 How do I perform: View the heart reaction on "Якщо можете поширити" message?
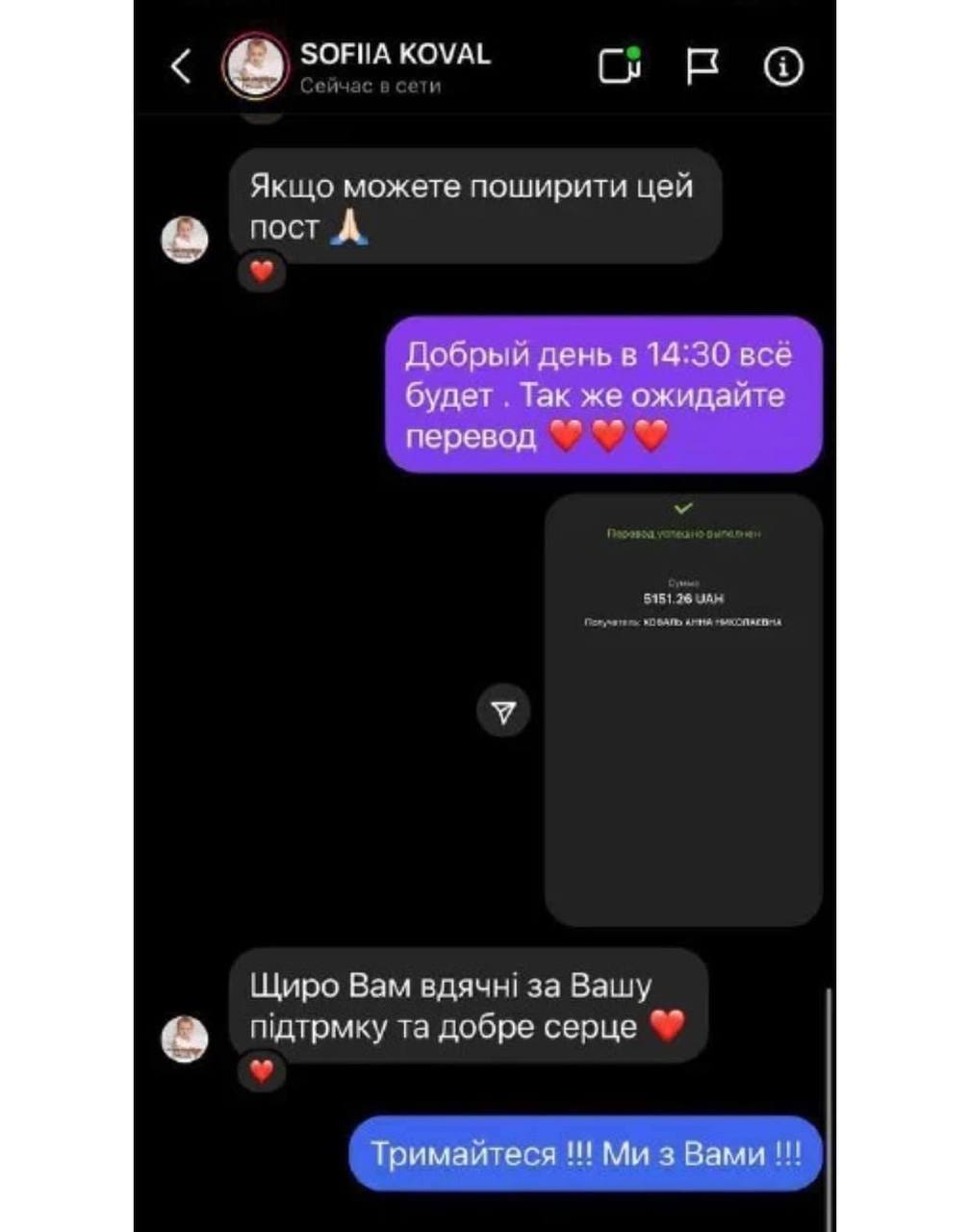262,271
